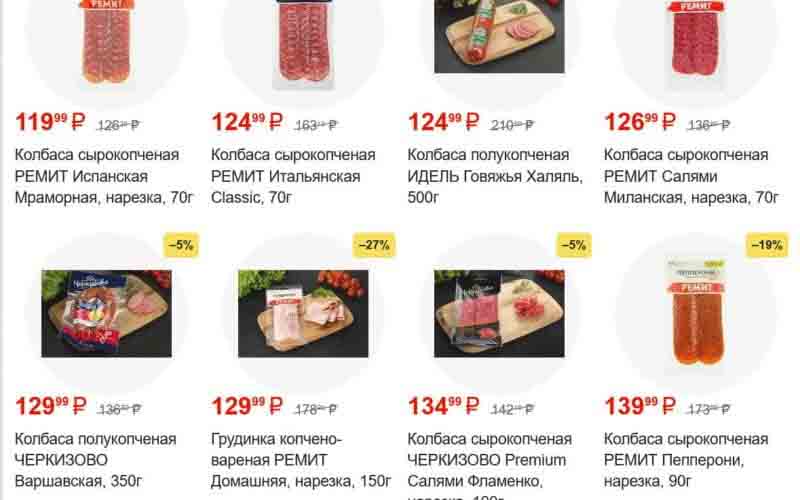The height and width of the screenshot is (500, 800).
Task: Select ЧЕРКИЗОВО Варшавская 350г sausage
Action: click(96, 460)
